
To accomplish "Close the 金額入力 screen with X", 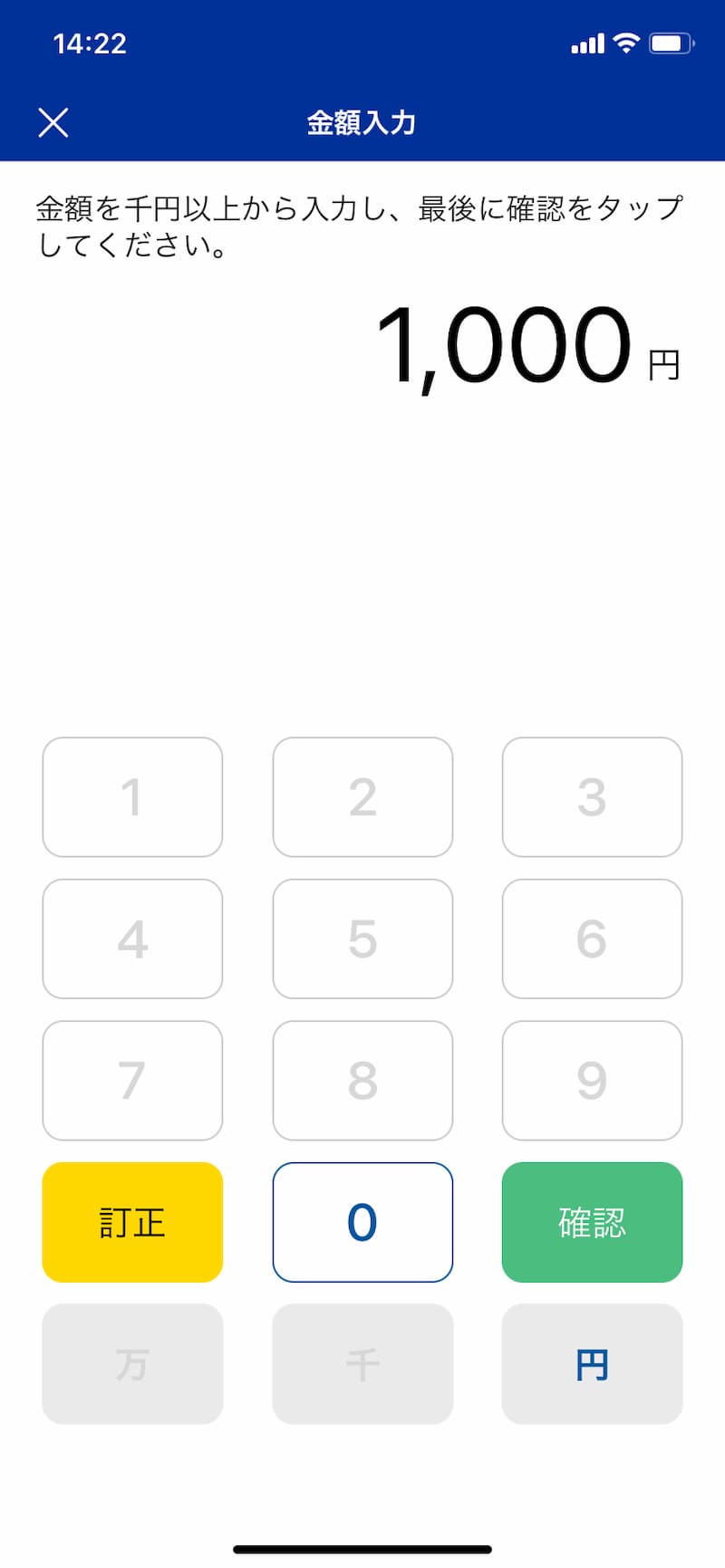I will 53,122.
